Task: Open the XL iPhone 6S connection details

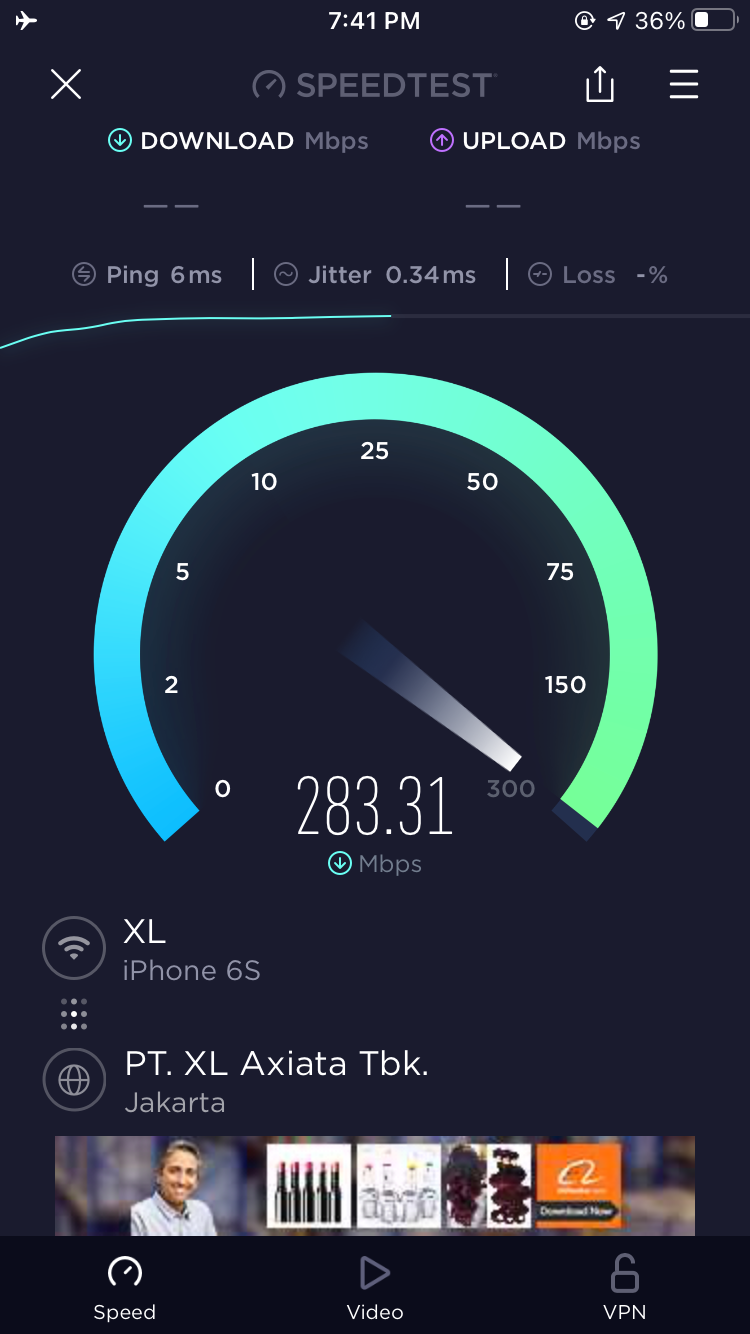Action: pos(190,949)
